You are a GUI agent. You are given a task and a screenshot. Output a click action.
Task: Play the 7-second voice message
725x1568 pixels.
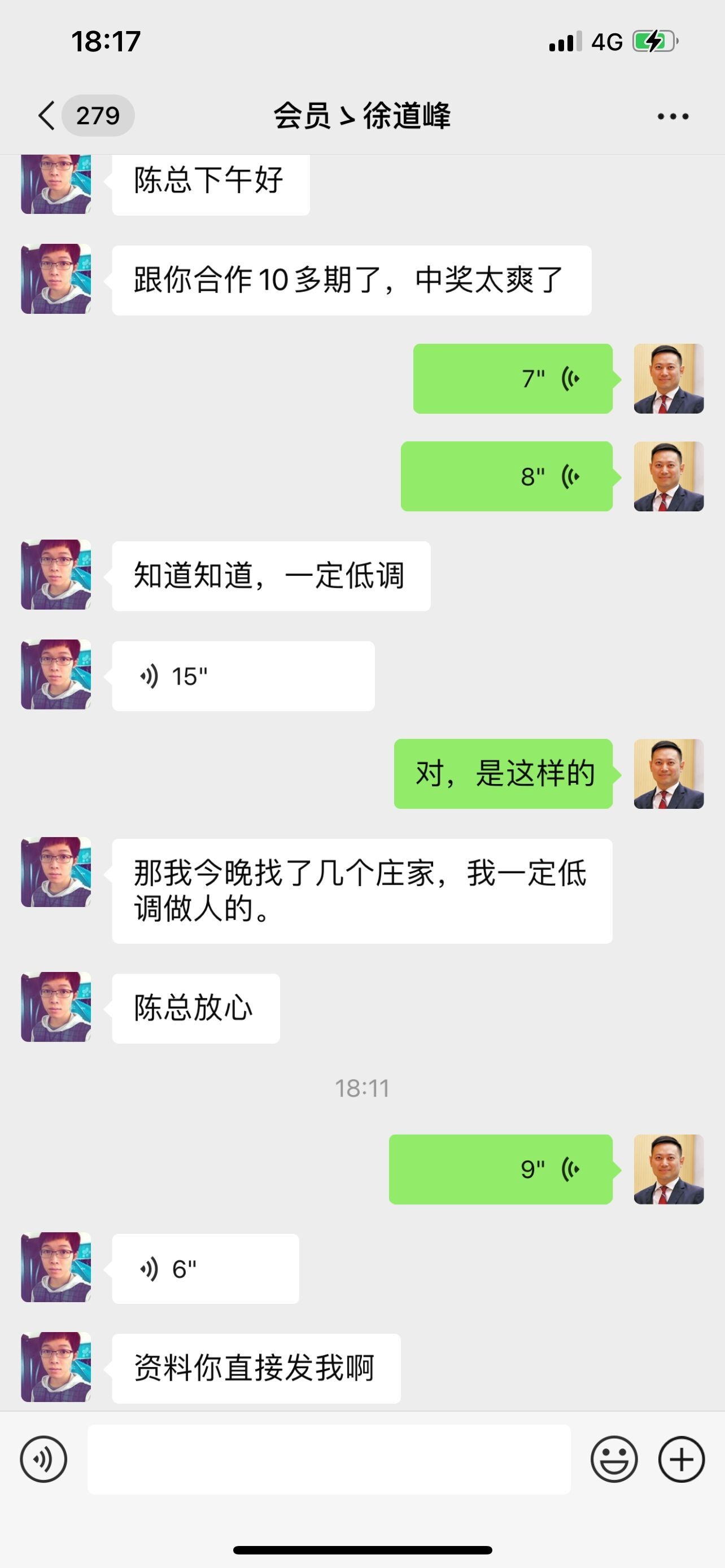point(513,379)
